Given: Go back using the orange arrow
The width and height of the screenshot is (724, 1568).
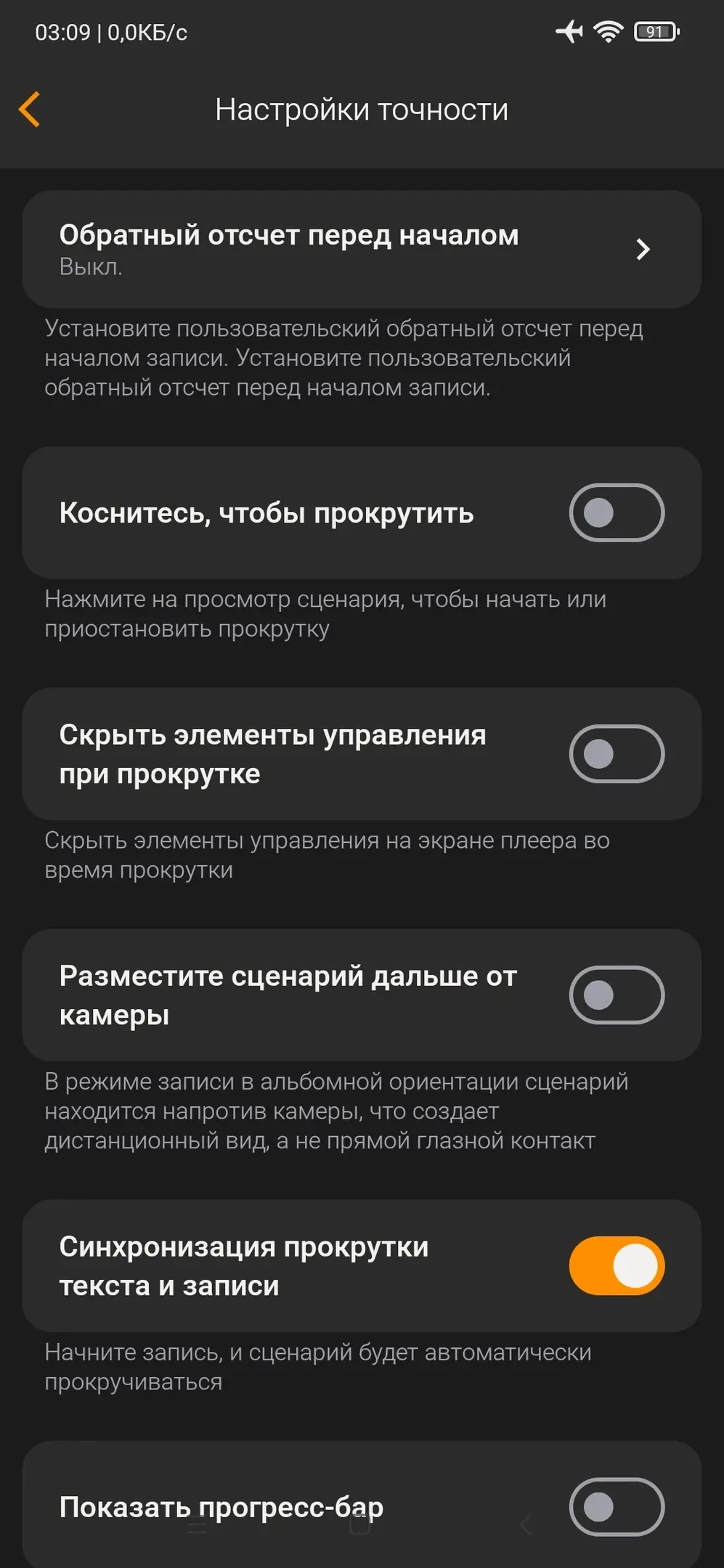Looking at the screenshot, I should pyautogui.click(x=30, y=110).
